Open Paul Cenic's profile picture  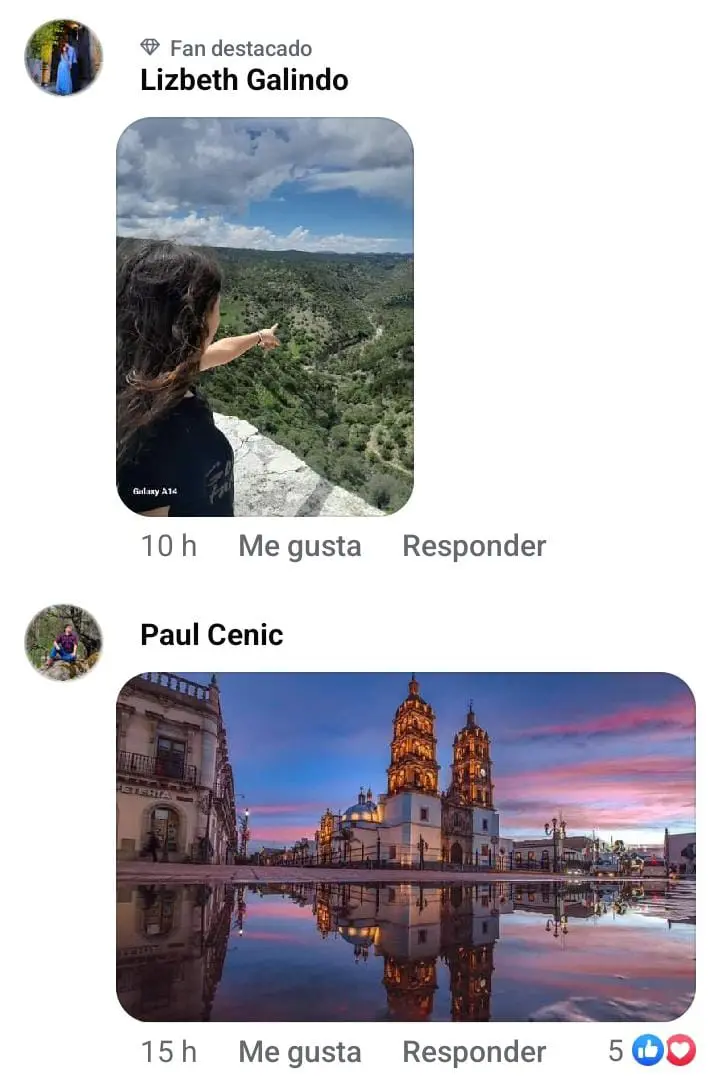pos(63,643)
